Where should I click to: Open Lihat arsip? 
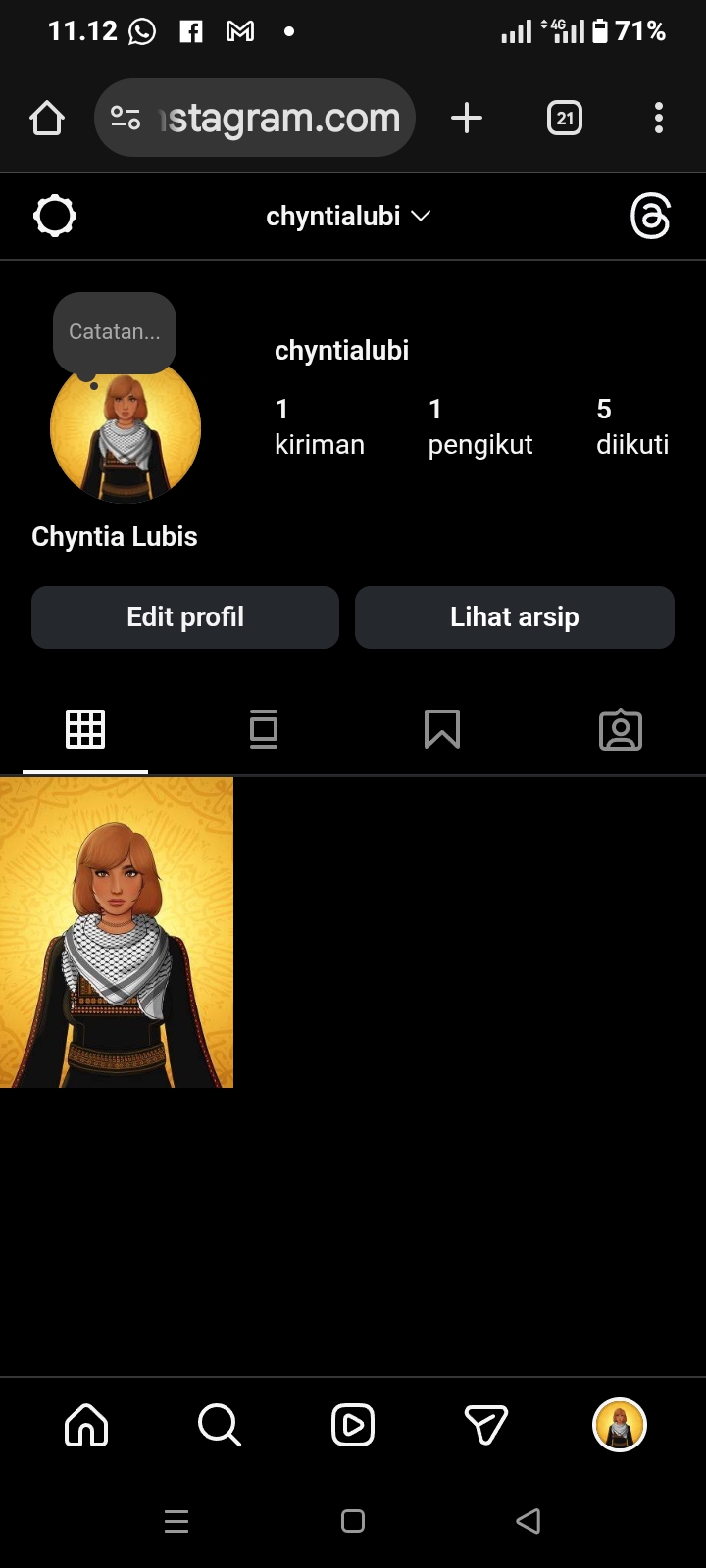click(x=515, y=617)
